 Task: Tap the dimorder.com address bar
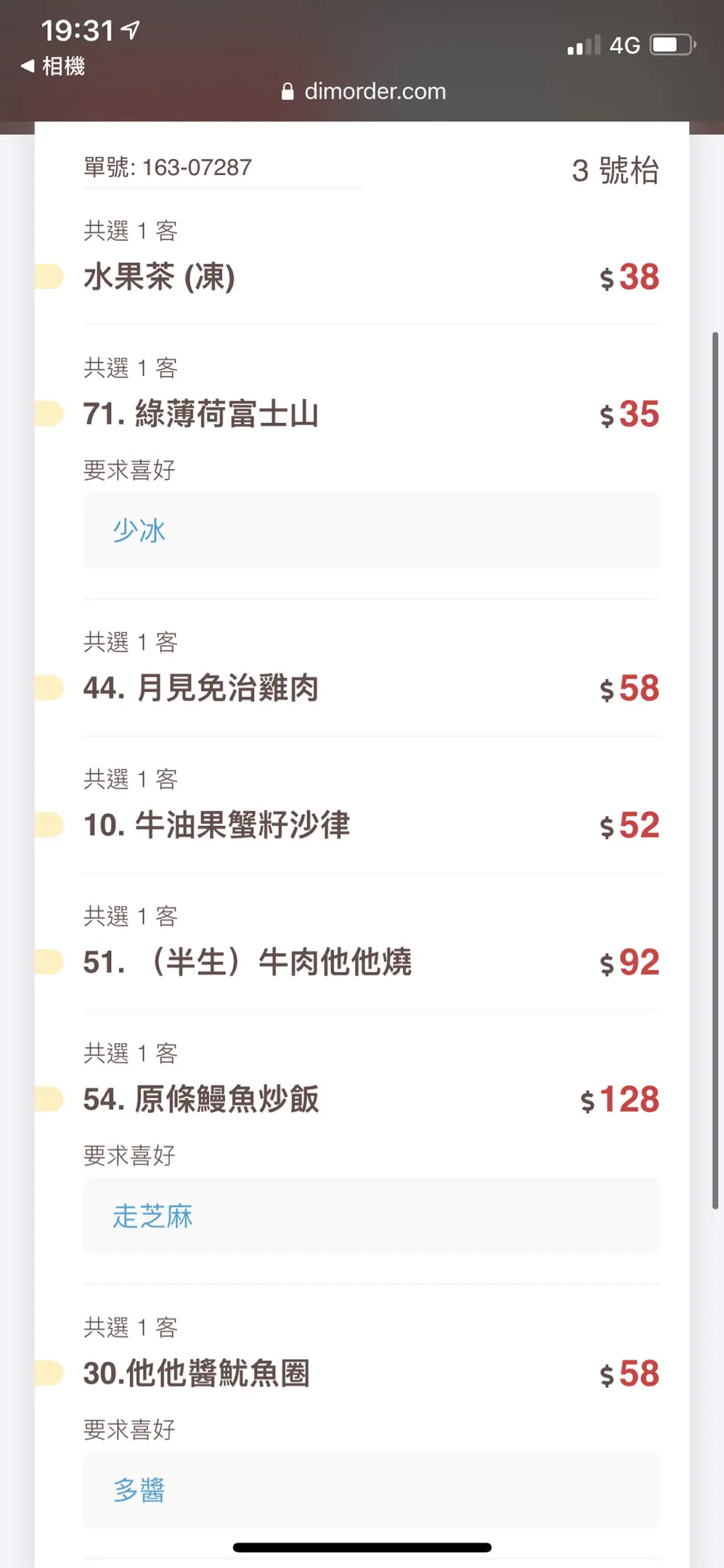click(x=364, y=91)
